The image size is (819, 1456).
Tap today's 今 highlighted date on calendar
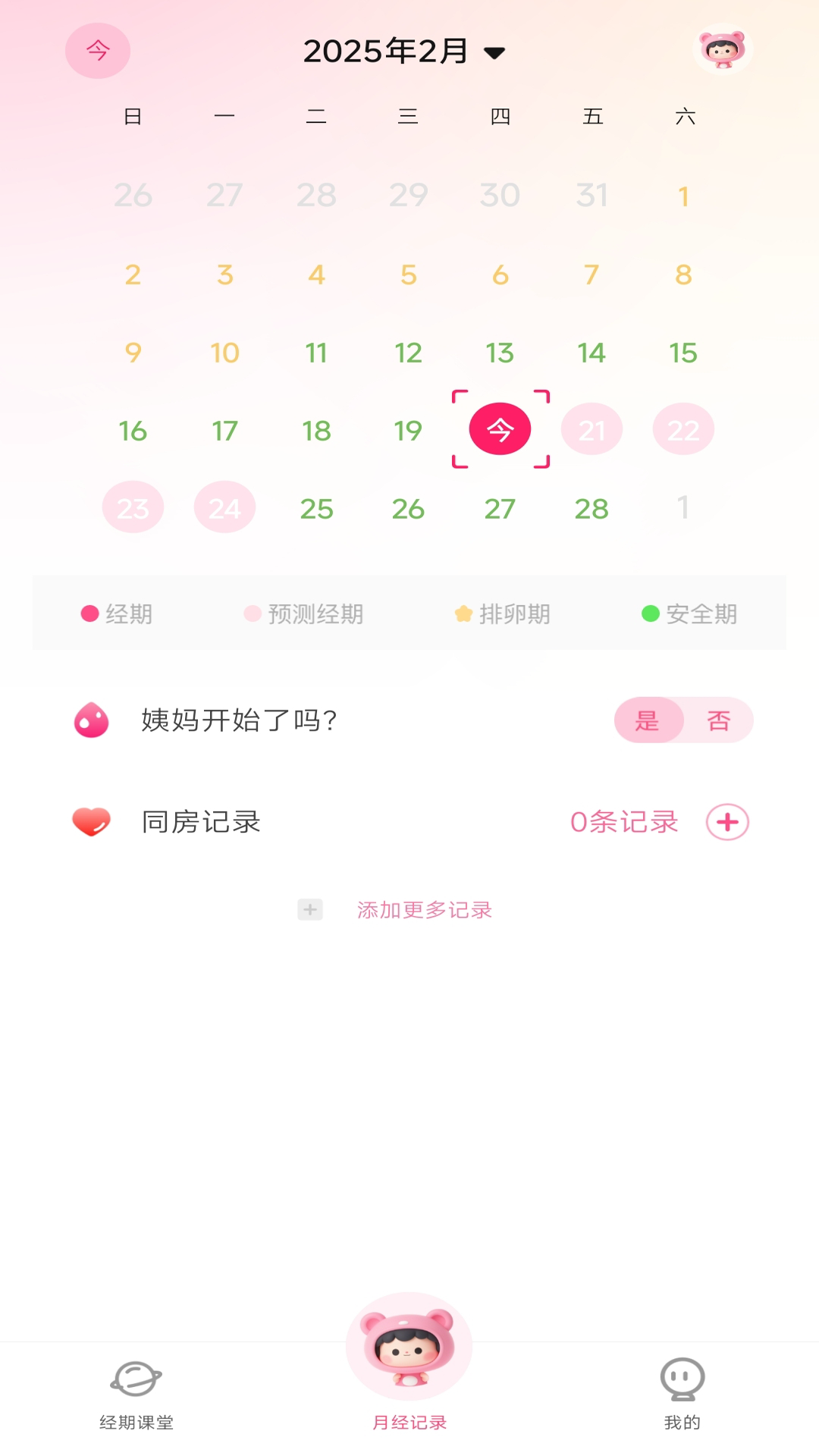pyautogui.click(x=500, y=428)
